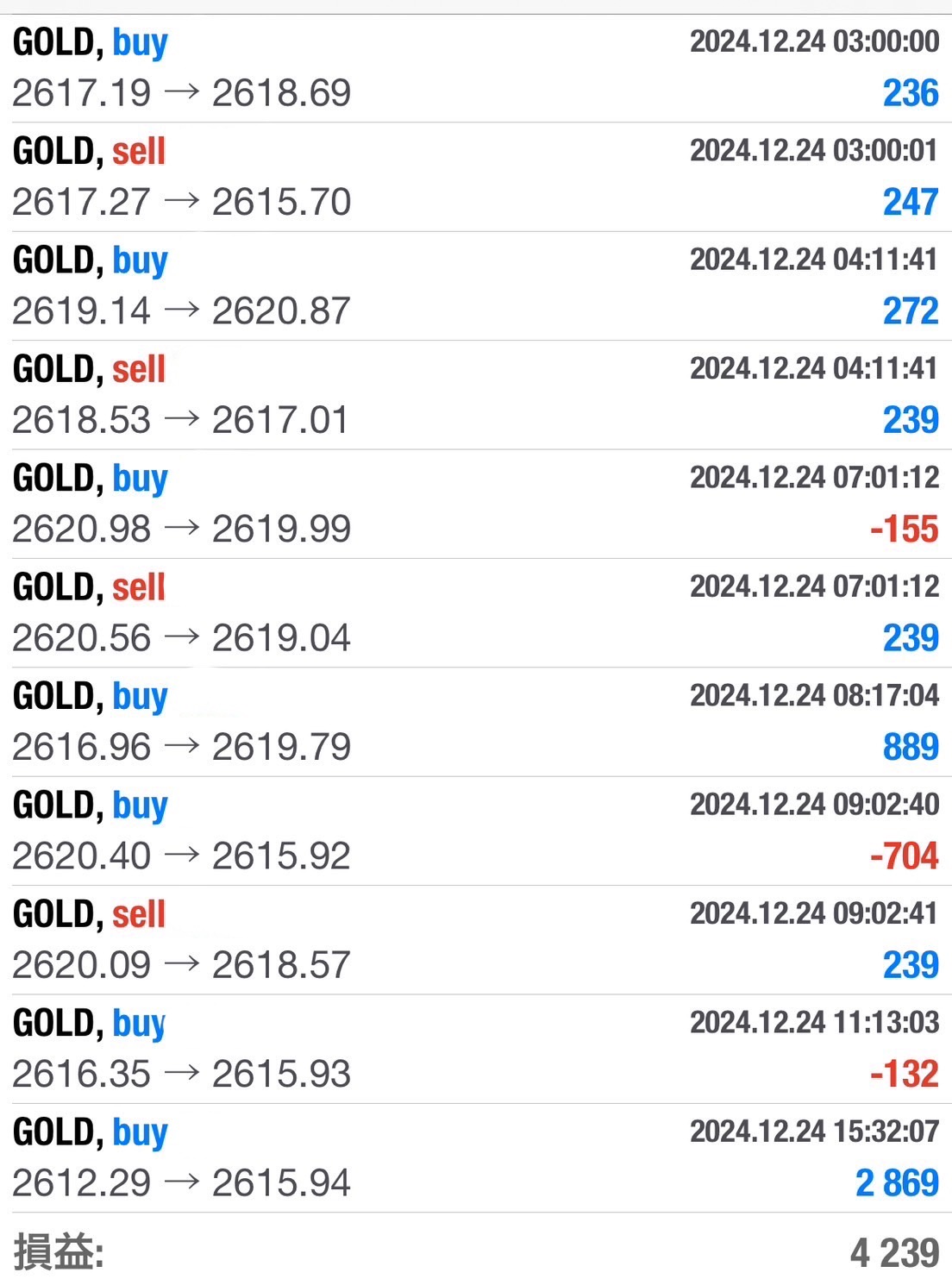Expand the GOLD buy trade opened at 2617.19
Screen dimensions: 952x1279
476,68
